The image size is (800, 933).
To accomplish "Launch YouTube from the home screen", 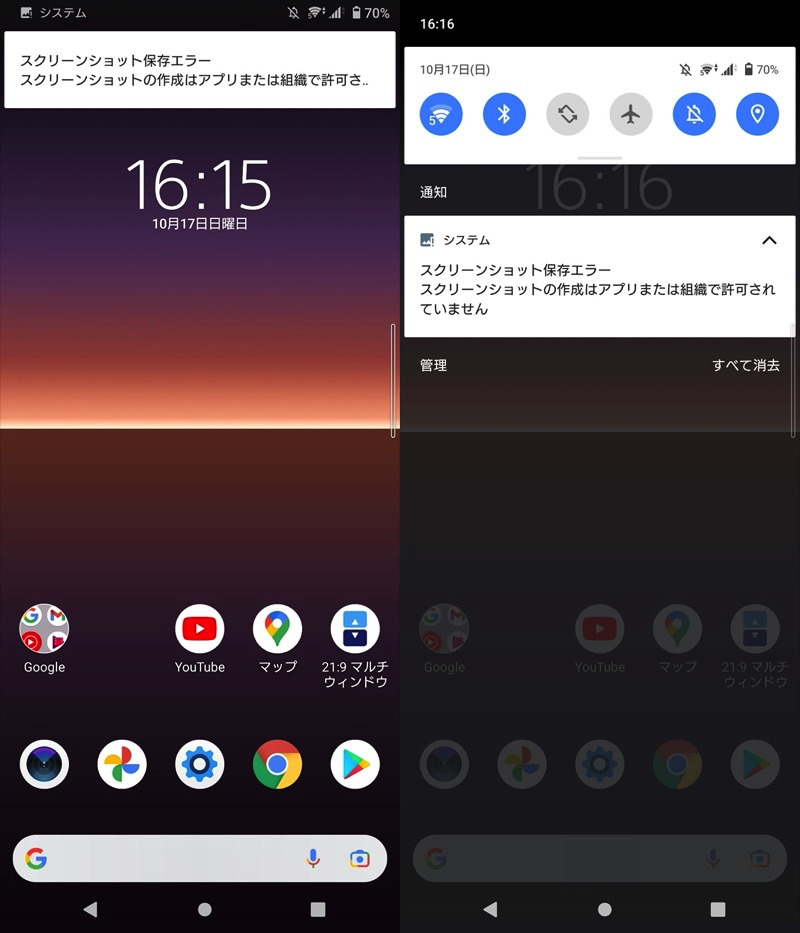I will (200, 629).
